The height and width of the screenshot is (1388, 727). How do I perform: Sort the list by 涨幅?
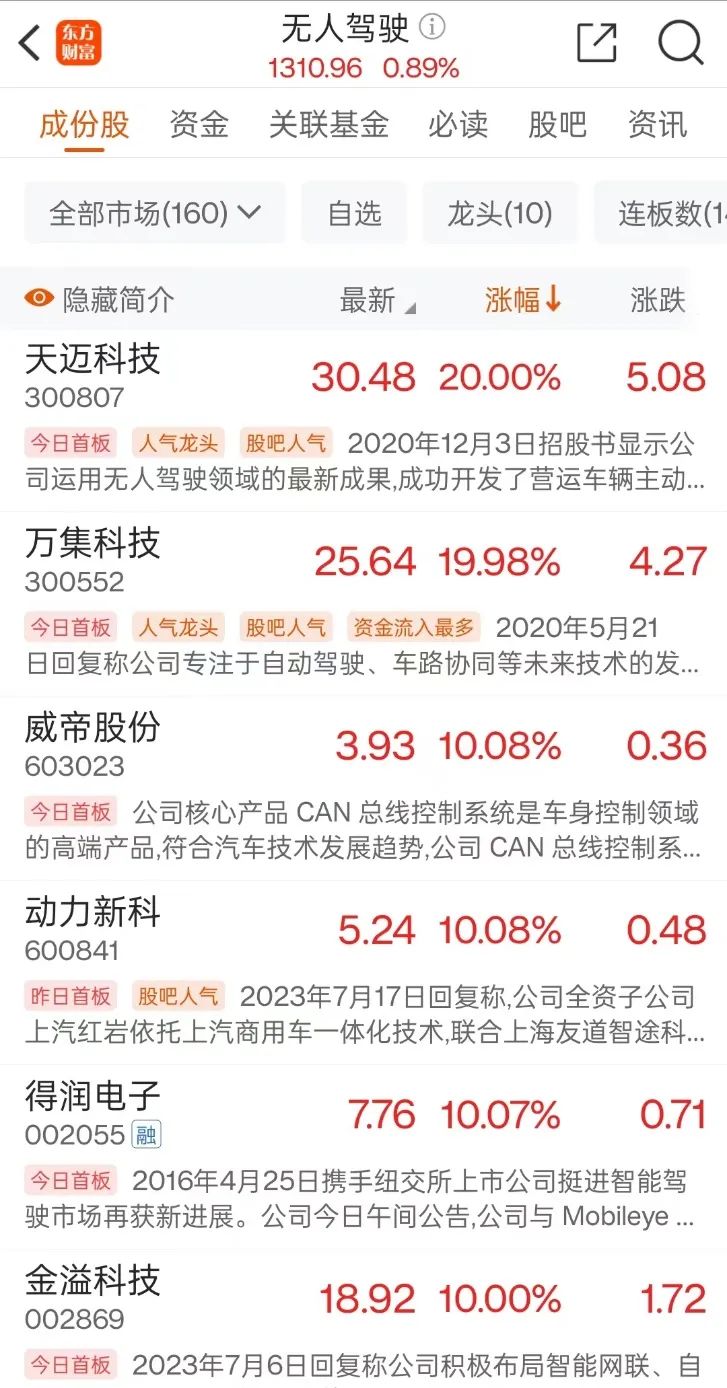pos(522,299)
